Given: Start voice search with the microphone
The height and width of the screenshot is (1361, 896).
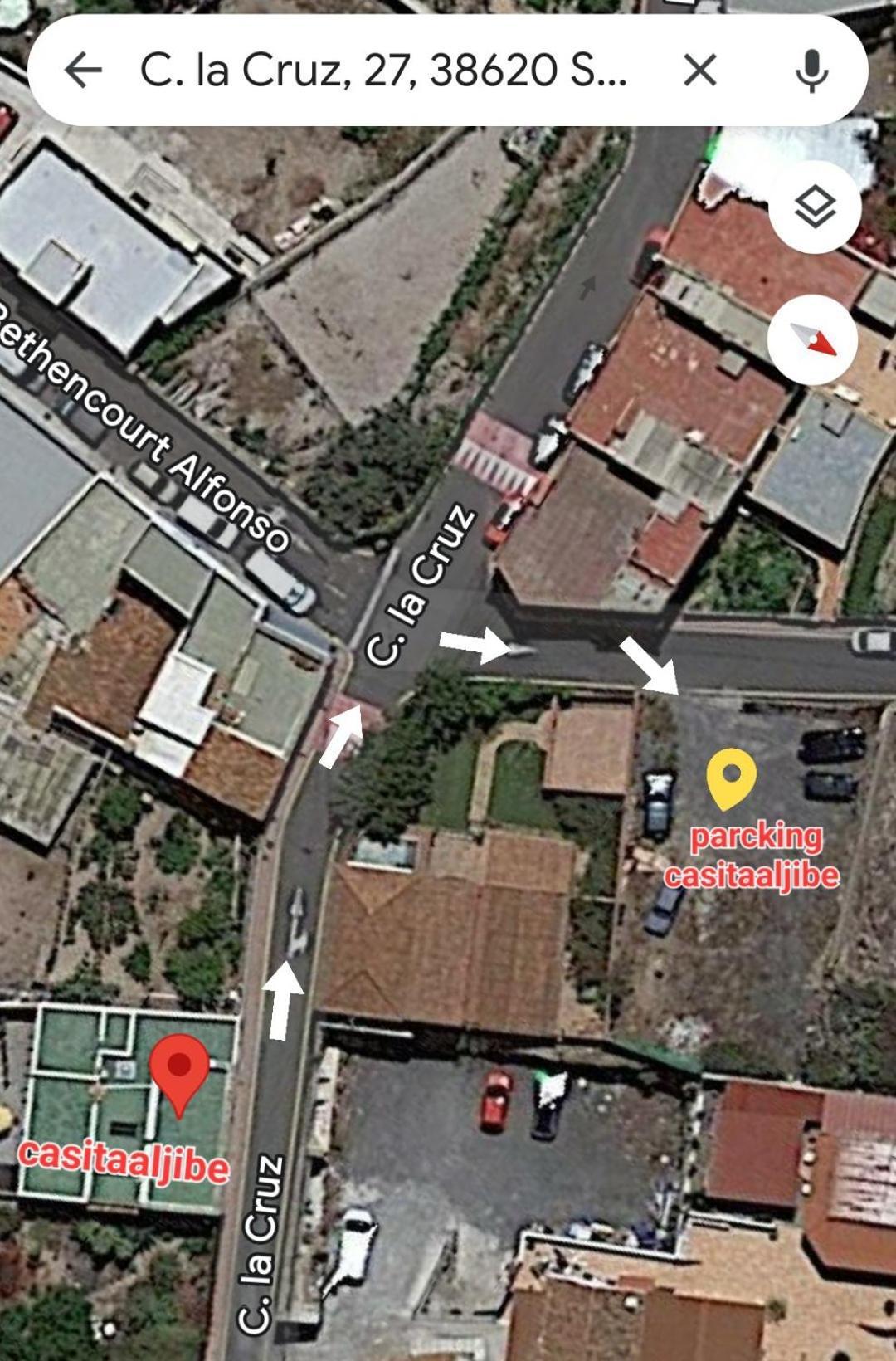Looking at the screenshot, I should pyautogui.click(x=811, y=71).
